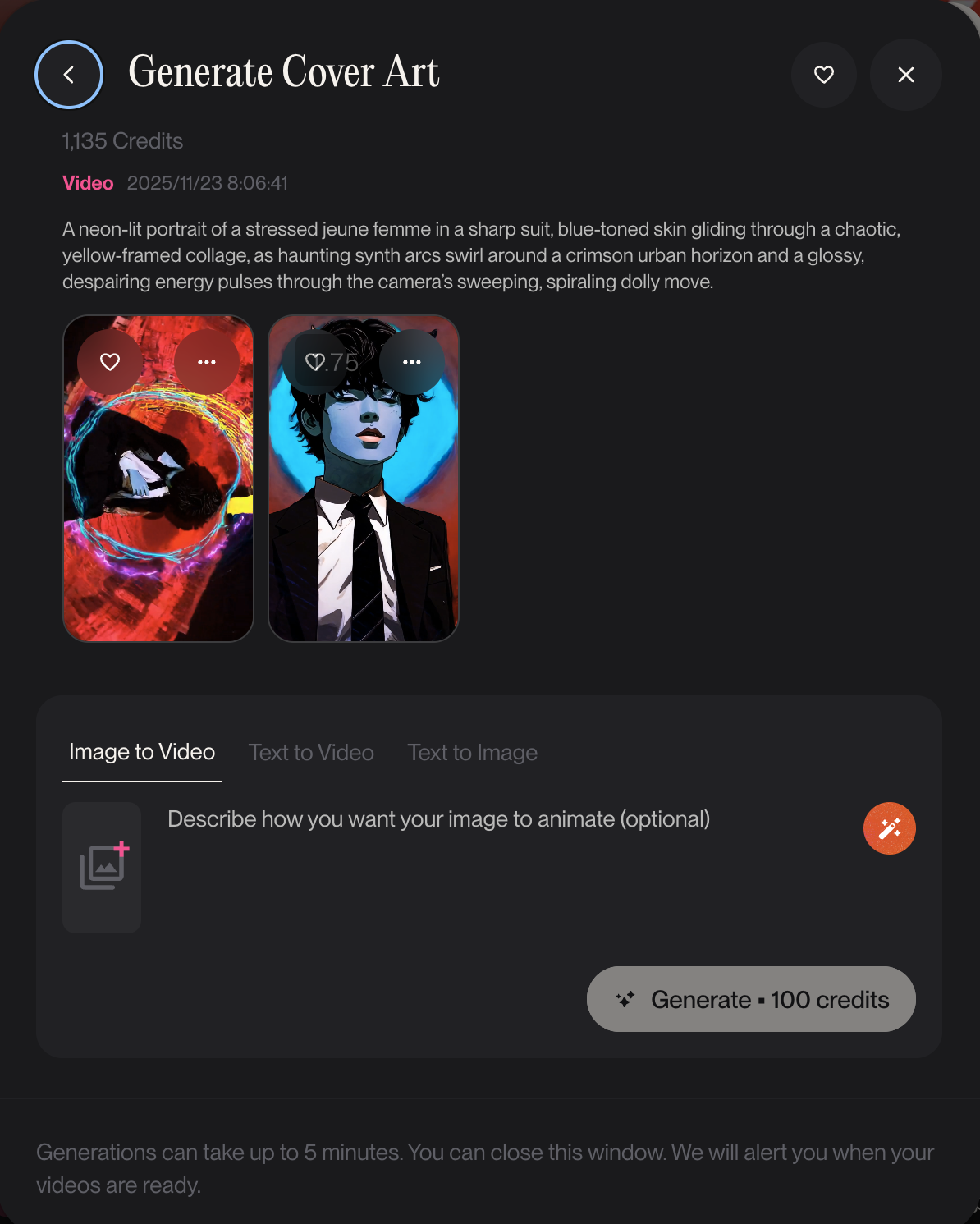Viewport: 980px width, 1224px height.
Task: Close the Generate Cover Art window
Action: pos(905,75)
